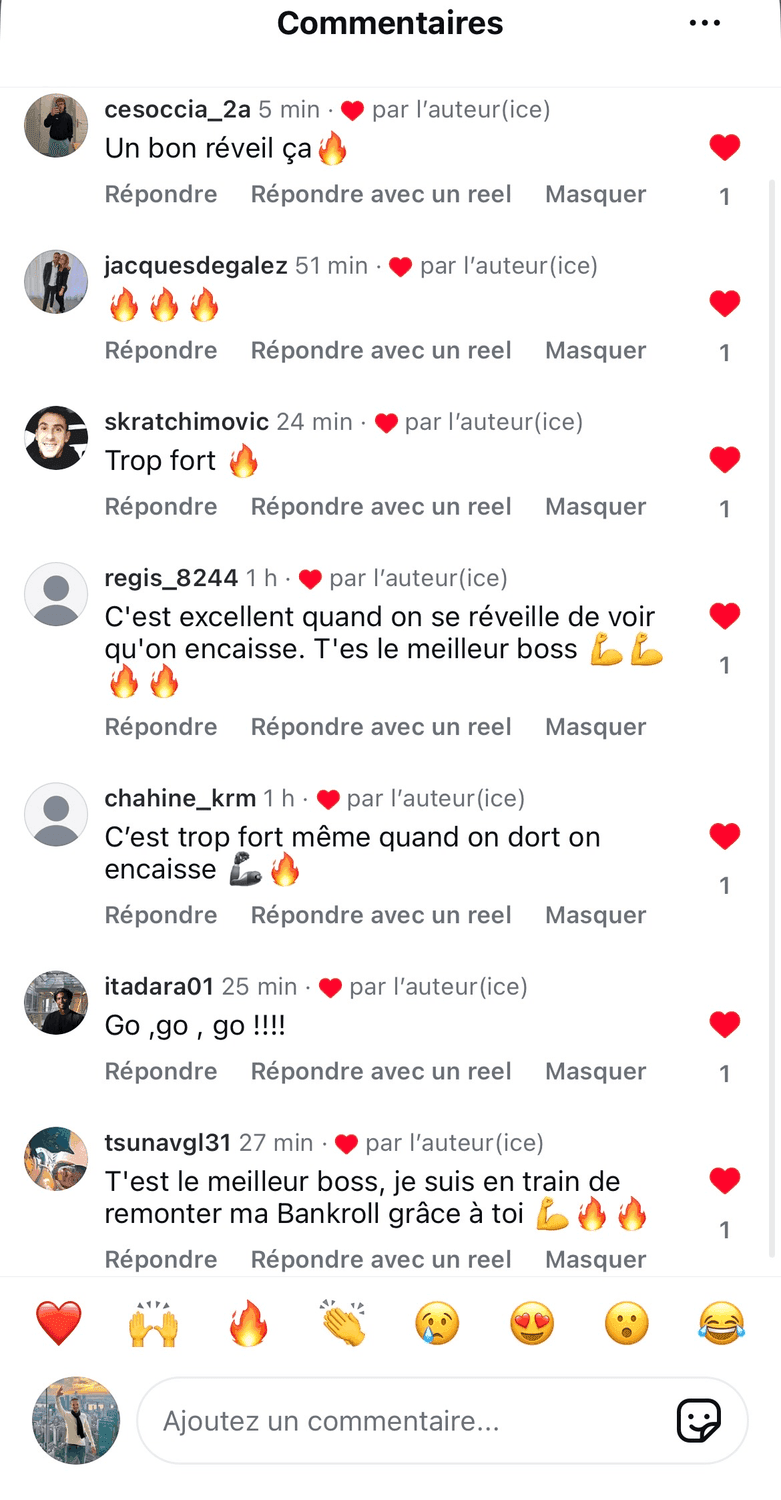Tap Répondre under tsunavgl31's comment
Screen dimensions: 781x1500
161,1259
